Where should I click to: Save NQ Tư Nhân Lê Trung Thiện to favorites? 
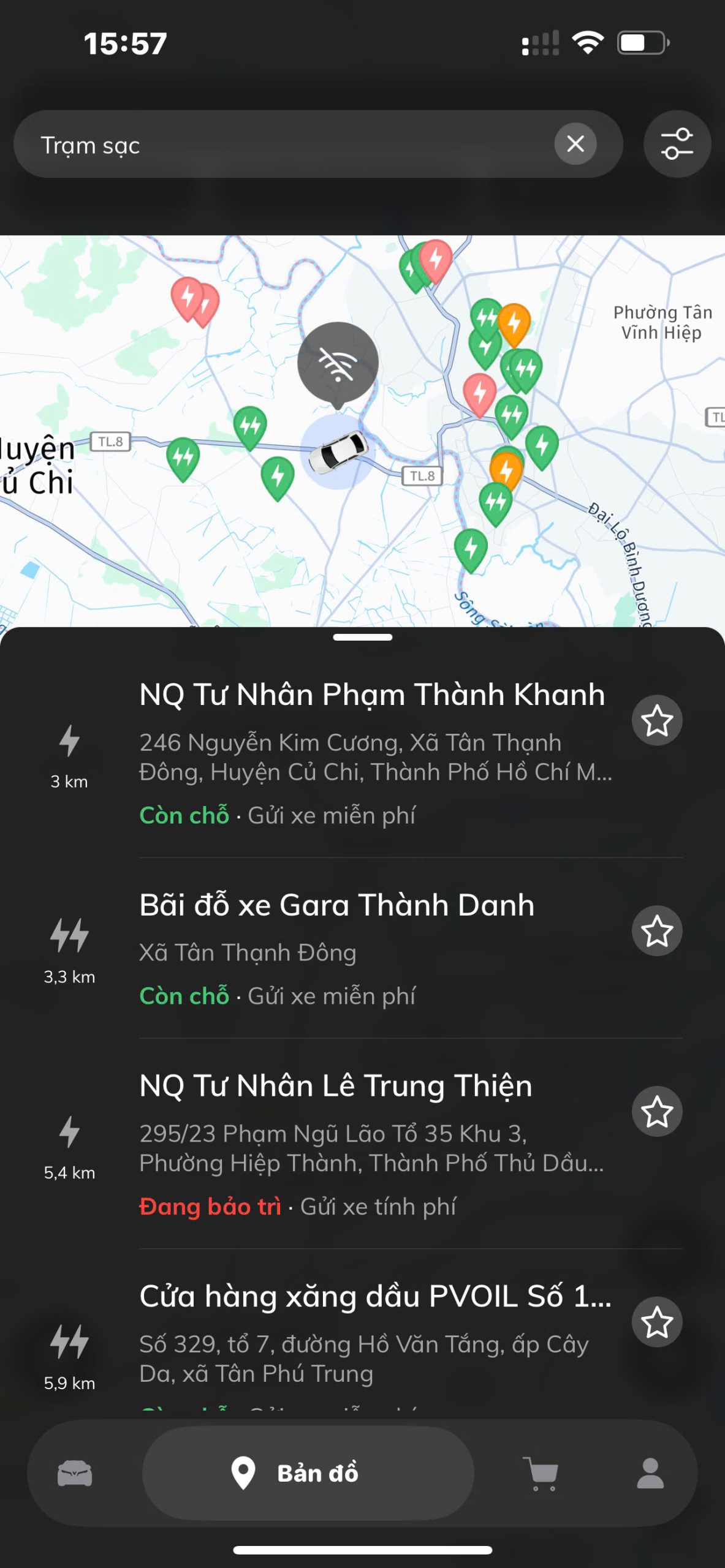pyautogui.click(x=656, y=1112)
